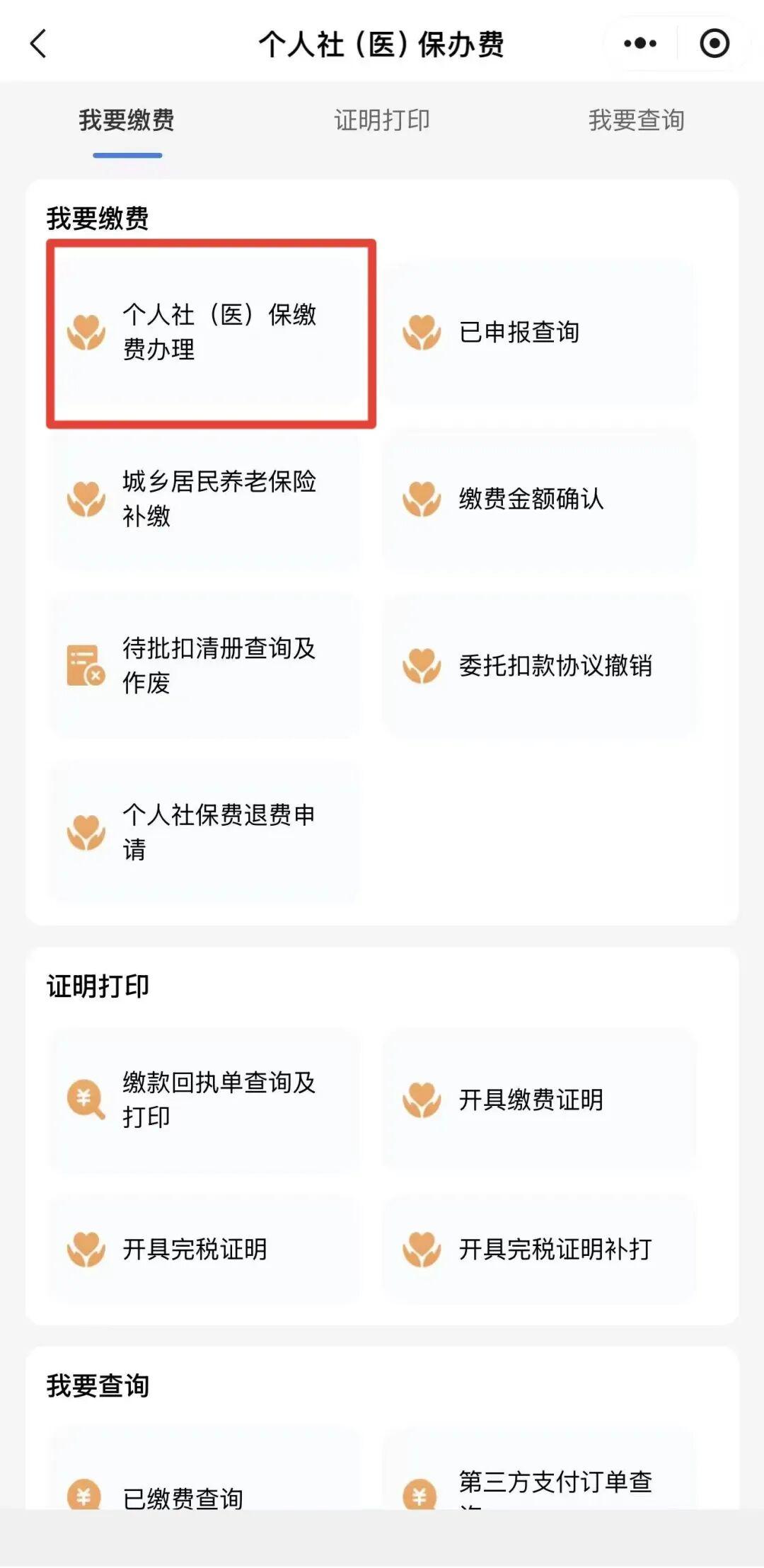The height and width of the screenshot is (1568, 764).
Task: Open 城乡居民养老保险补缴
Action: pyautogui.click(x=204, y=498)
